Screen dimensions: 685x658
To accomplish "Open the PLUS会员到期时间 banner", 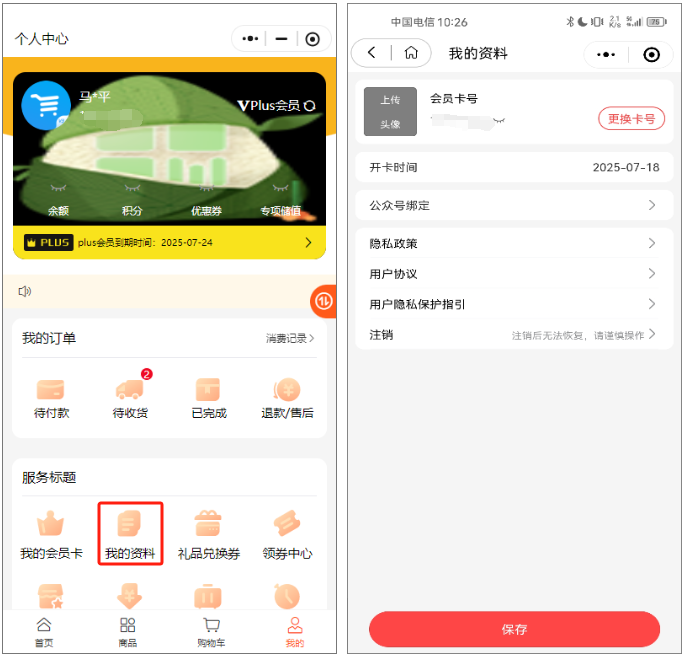I will [169, 242].
